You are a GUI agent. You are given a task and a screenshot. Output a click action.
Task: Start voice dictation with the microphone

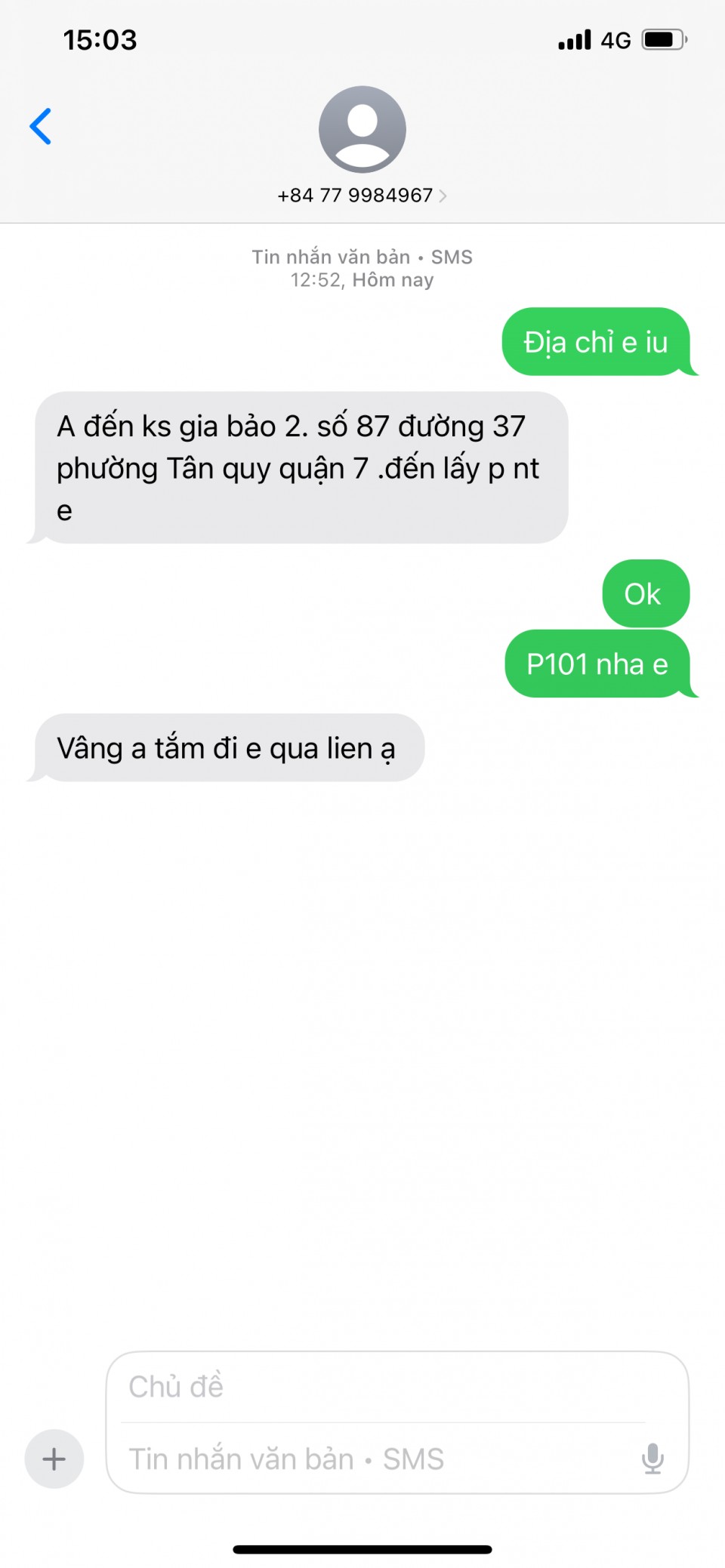pyautogui.click(x=652, y=1459)
